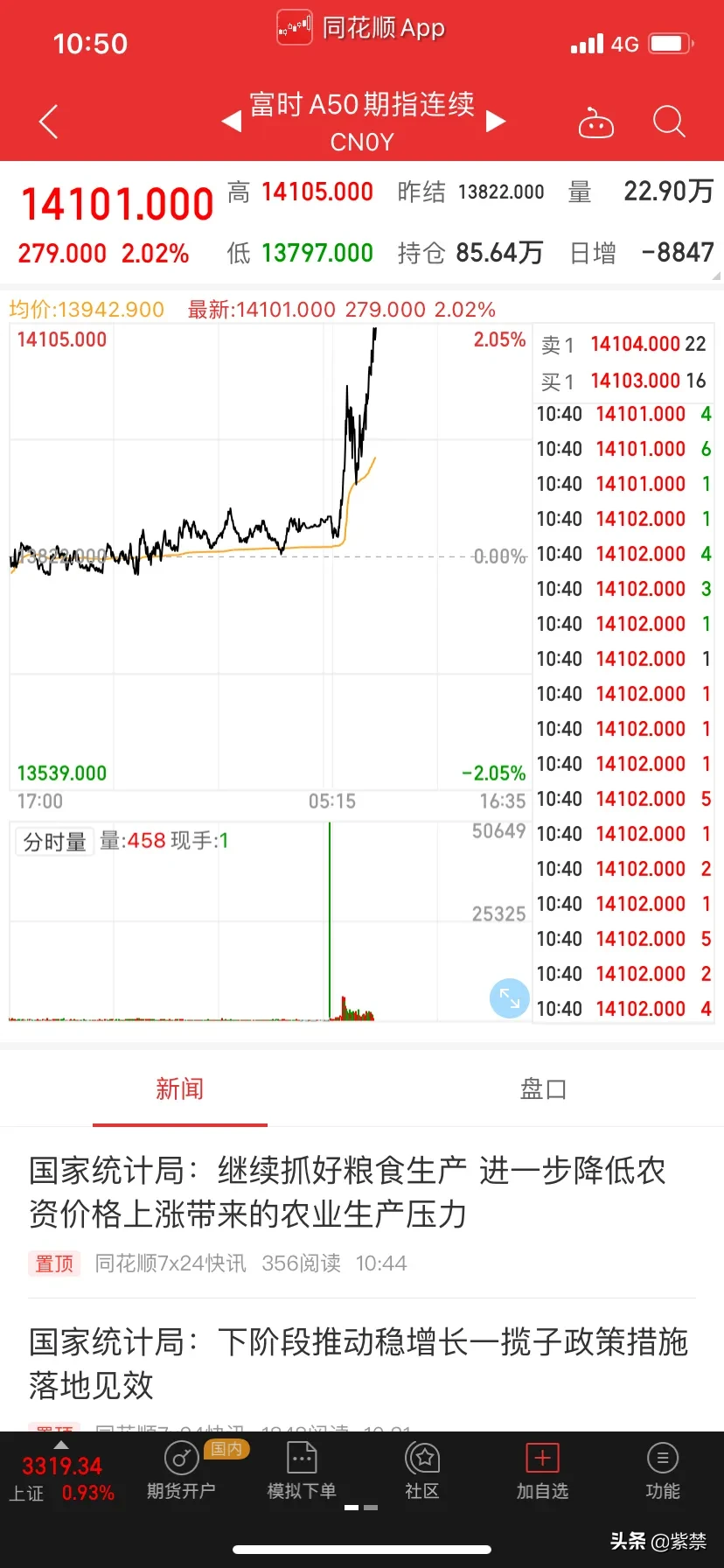Viewport: 724px width, 1568px height.
Task: Switch to the previous contract arrow
Action: click(232, 121)
